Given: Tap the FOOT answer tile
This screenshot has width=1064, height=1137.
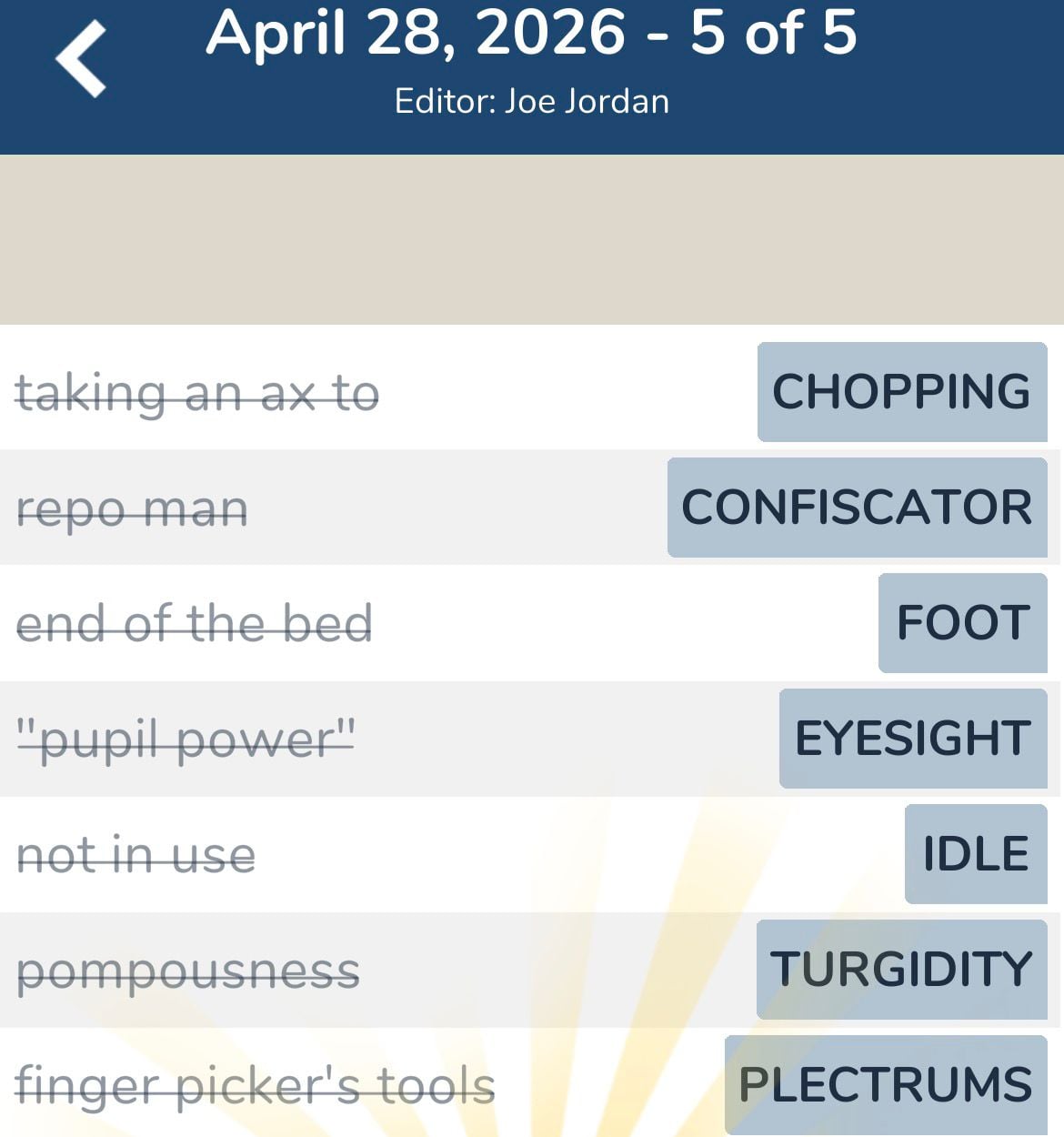Looking at the screenshot, I should pos(962,623).
